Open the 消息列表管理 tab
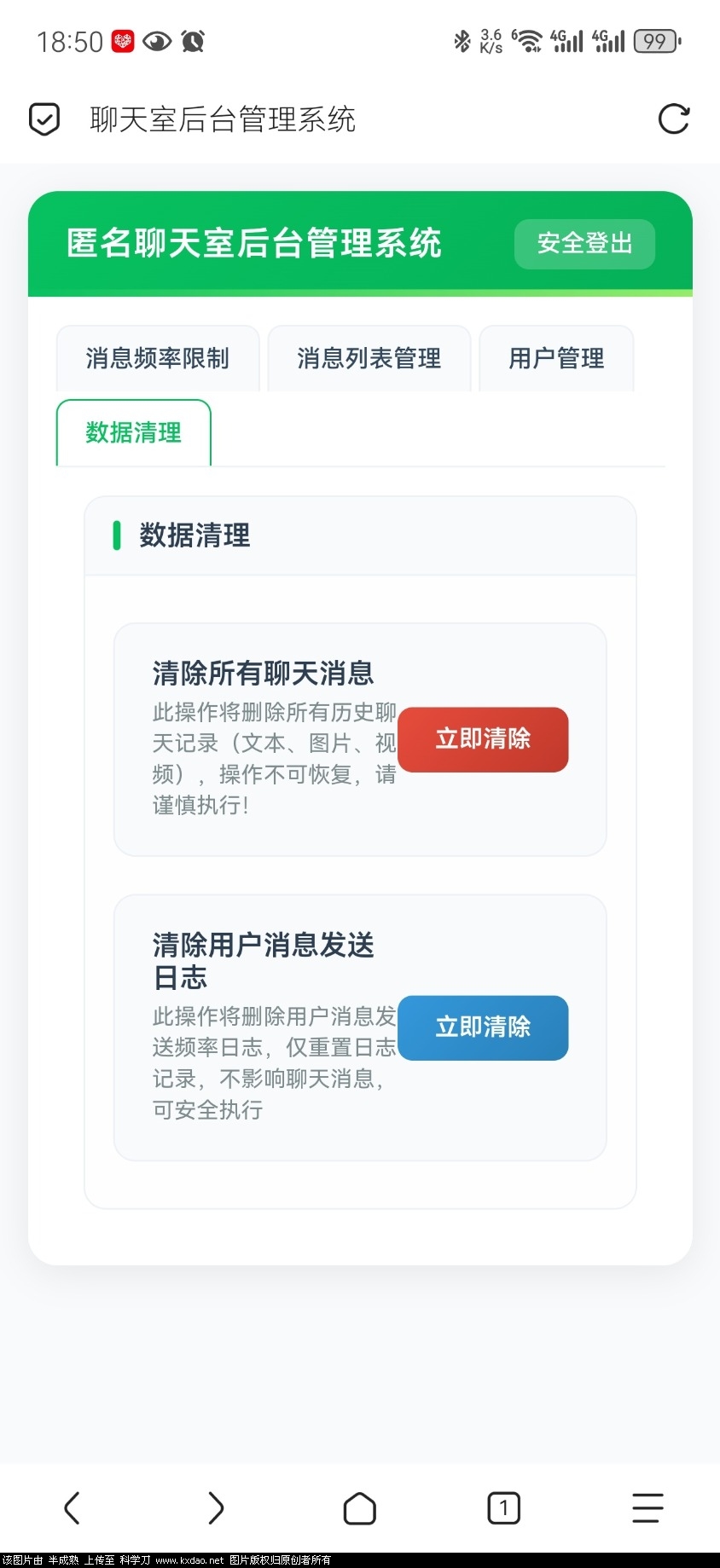The height and width of the screenshot is (1568, 720). pos(369,358)
